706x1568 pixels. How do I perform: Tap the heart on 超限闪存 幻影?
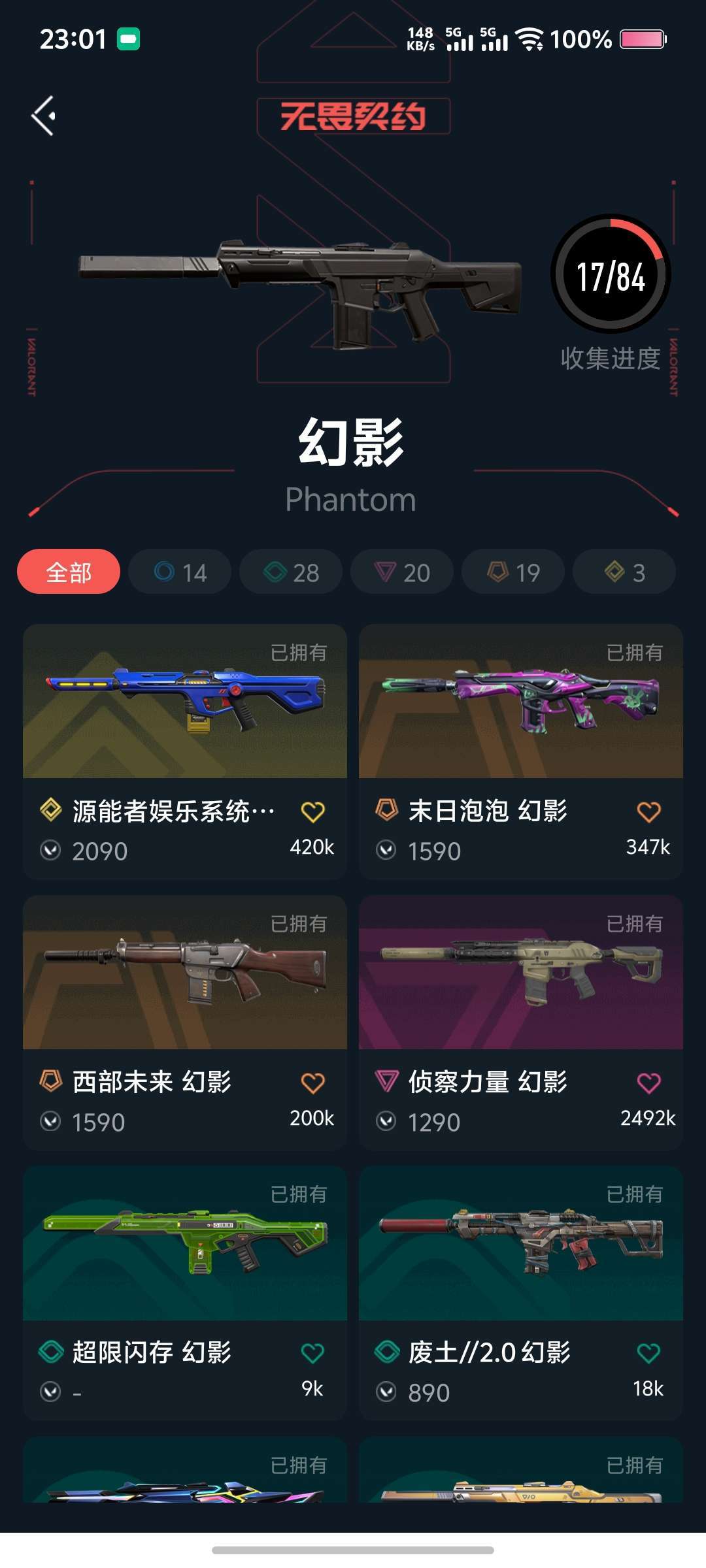312,1354
